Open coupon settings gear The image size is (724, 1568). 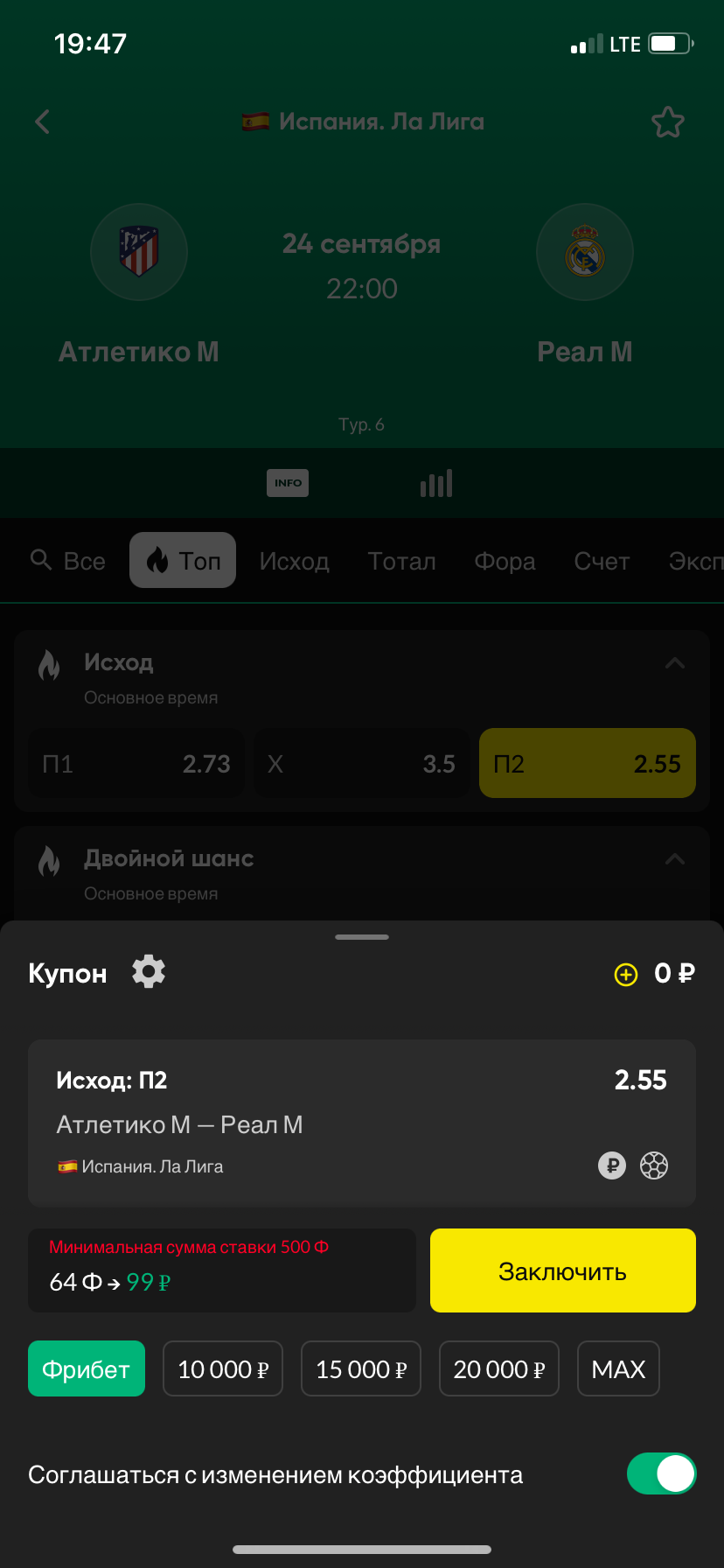(149, 972)
